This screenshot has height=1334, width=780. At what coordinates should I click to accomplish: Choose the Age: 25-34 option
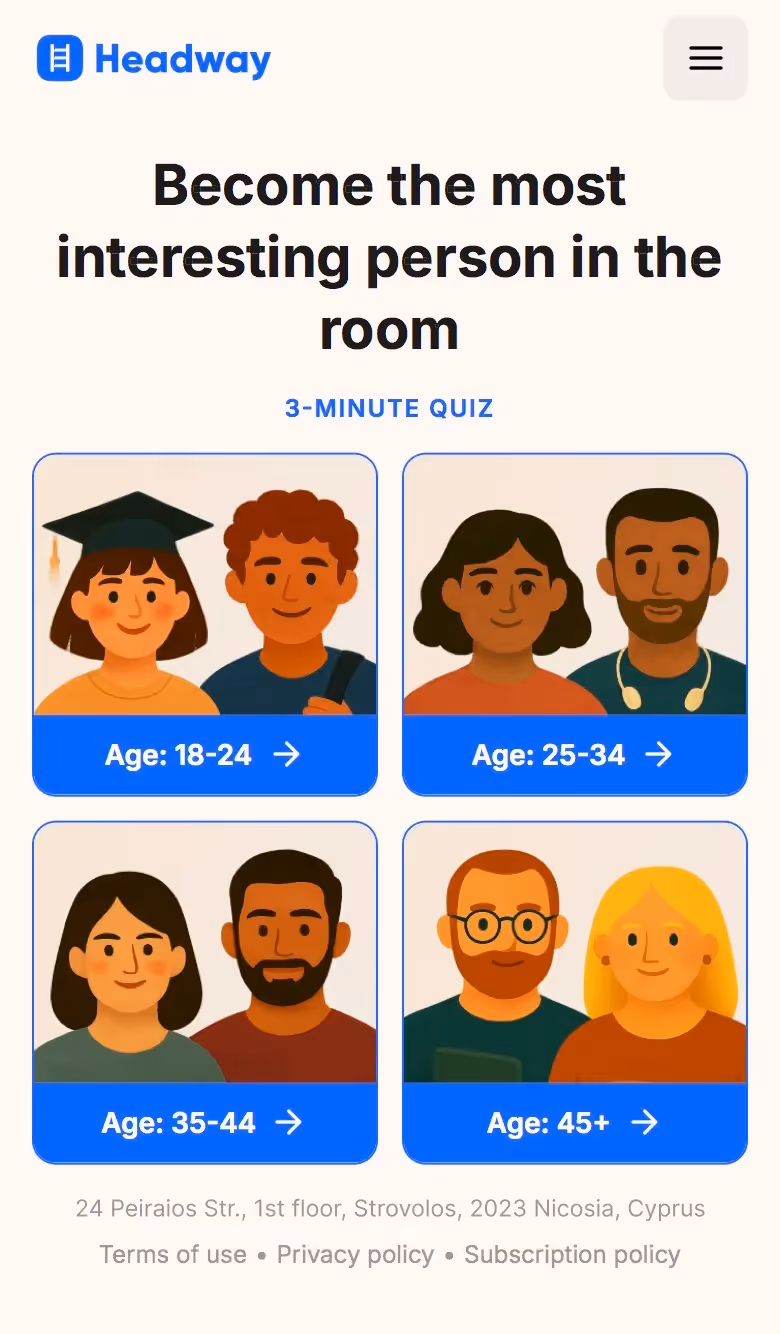[574, 624]
